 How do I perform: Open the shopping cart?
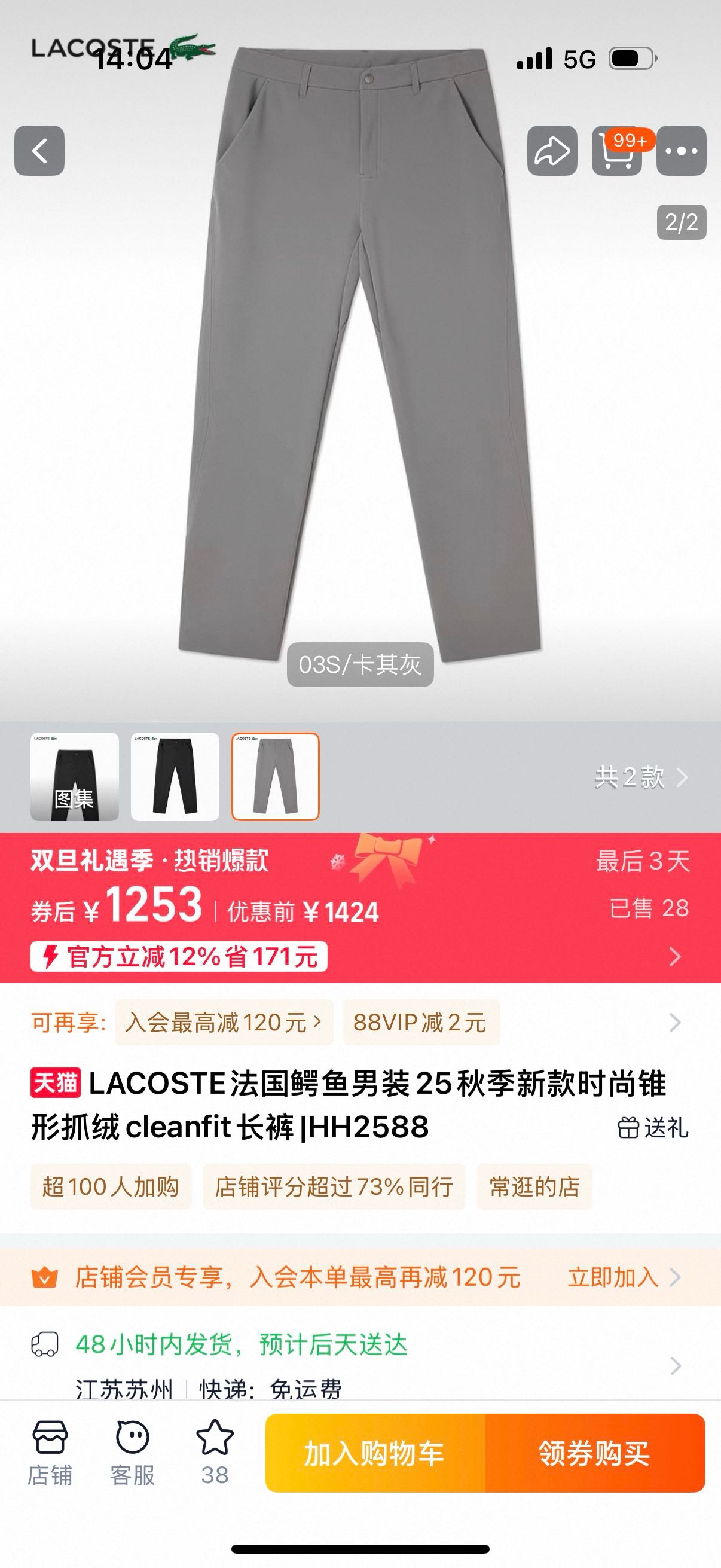pos(617,151)
